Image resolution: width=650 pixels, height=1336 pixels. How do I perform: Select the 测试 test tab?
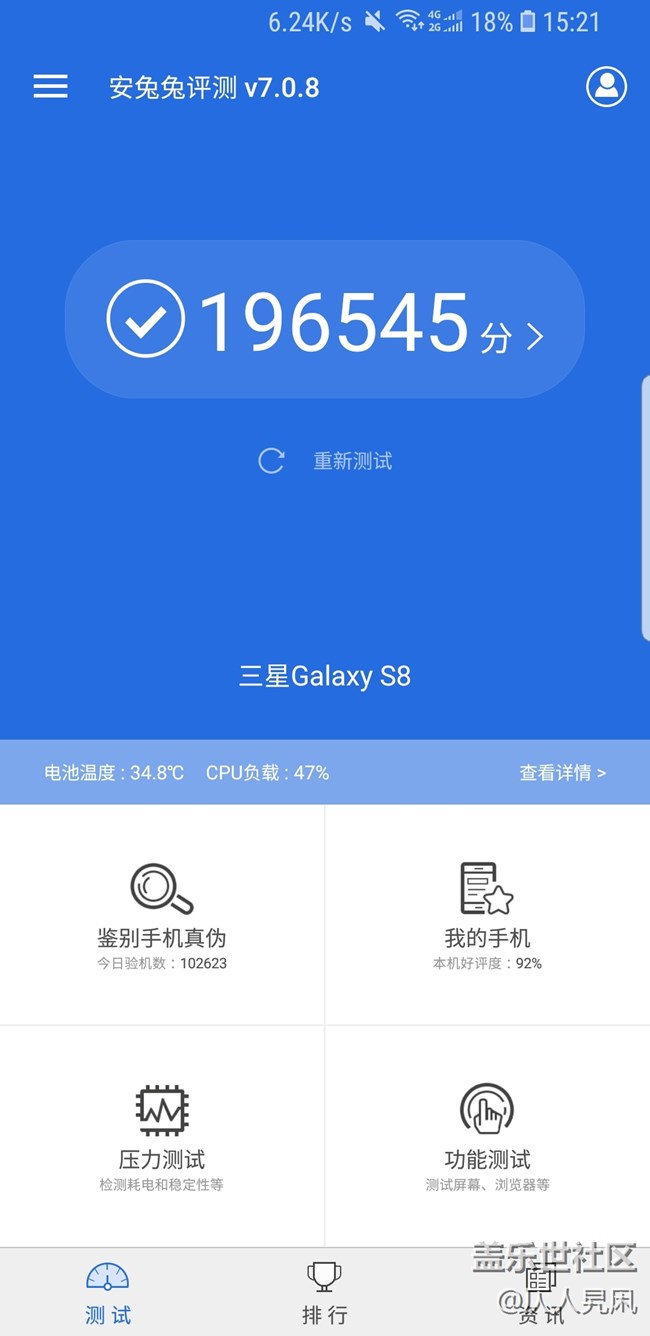[x=108, y=1292]
